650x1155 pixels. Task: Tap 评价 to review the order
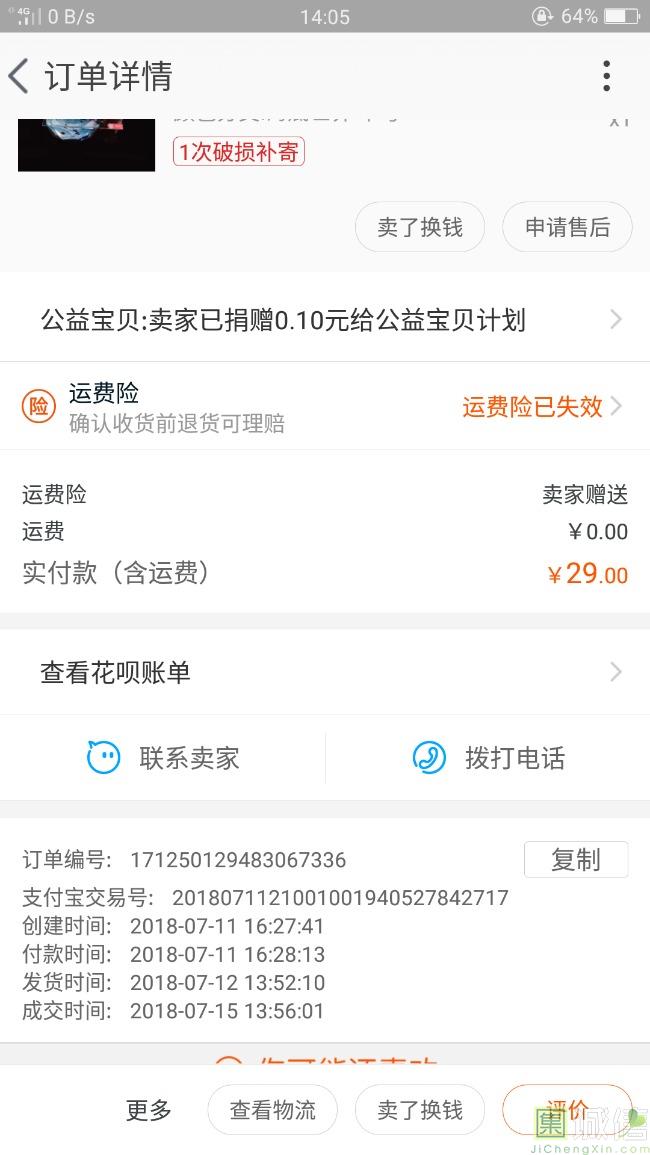[567, 1108]
